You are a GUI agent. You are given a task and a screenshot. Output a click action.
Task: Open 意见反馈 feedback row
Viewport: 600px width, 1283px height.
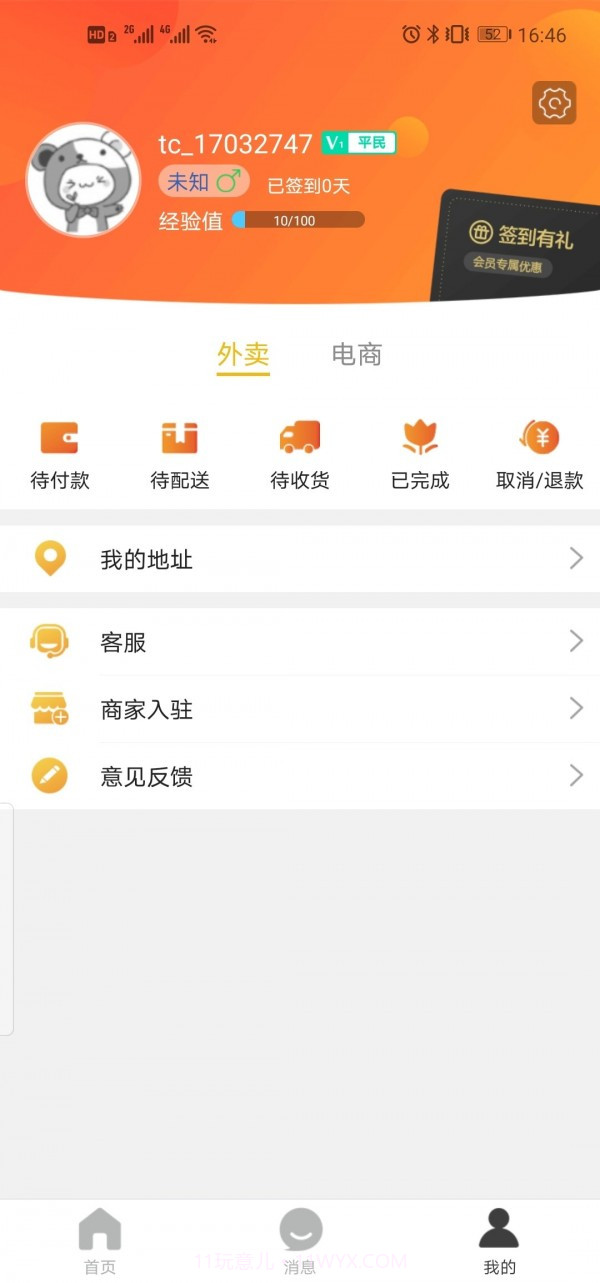coord(300,776)
